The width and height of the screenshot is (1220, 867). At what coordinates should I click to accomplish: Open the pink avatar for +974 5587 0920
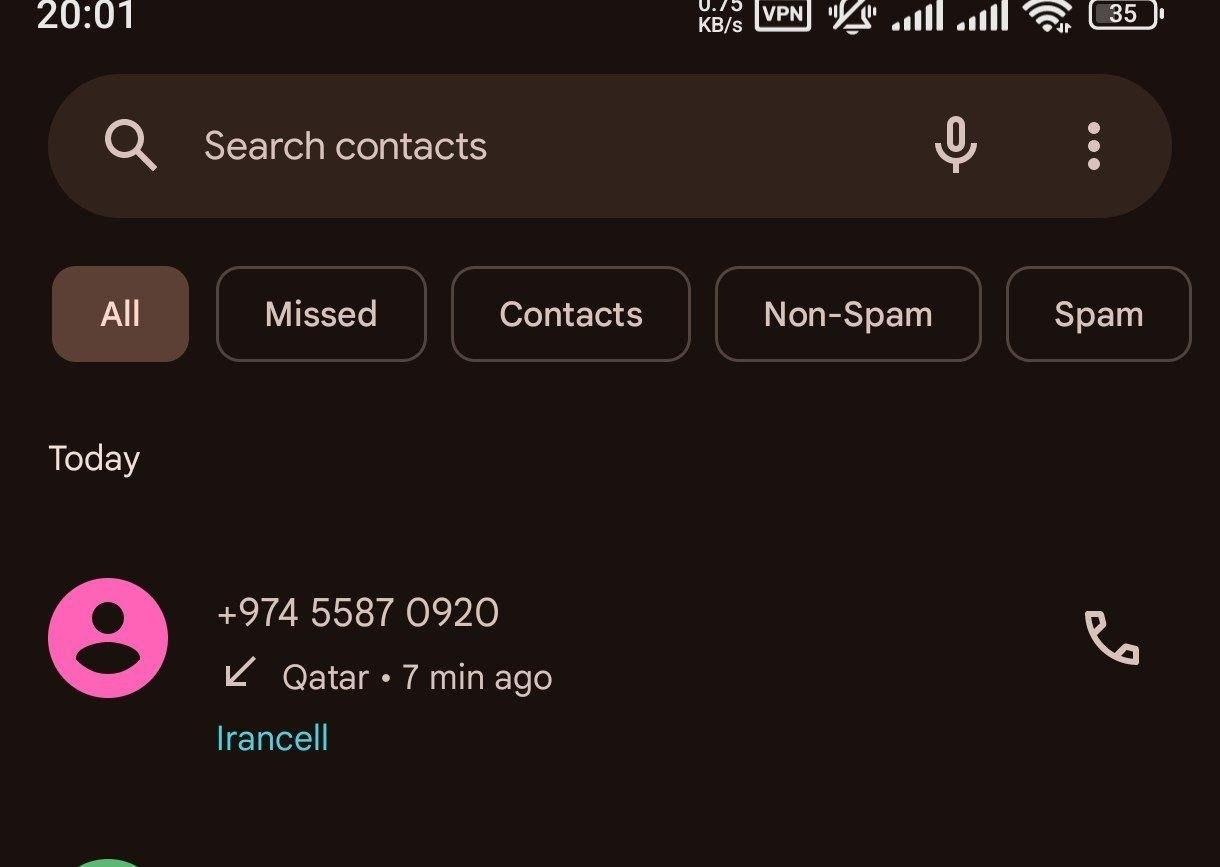108,638
